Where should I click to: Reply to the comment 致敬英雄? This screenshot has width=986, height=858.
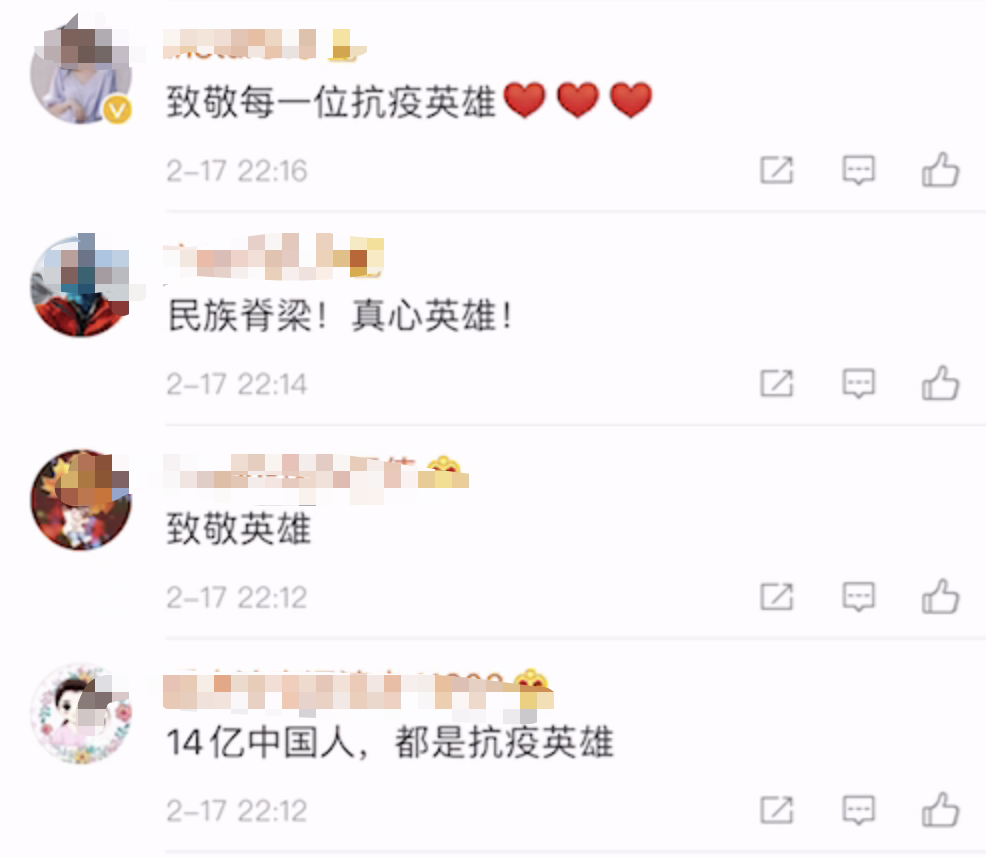click(858, 597)
